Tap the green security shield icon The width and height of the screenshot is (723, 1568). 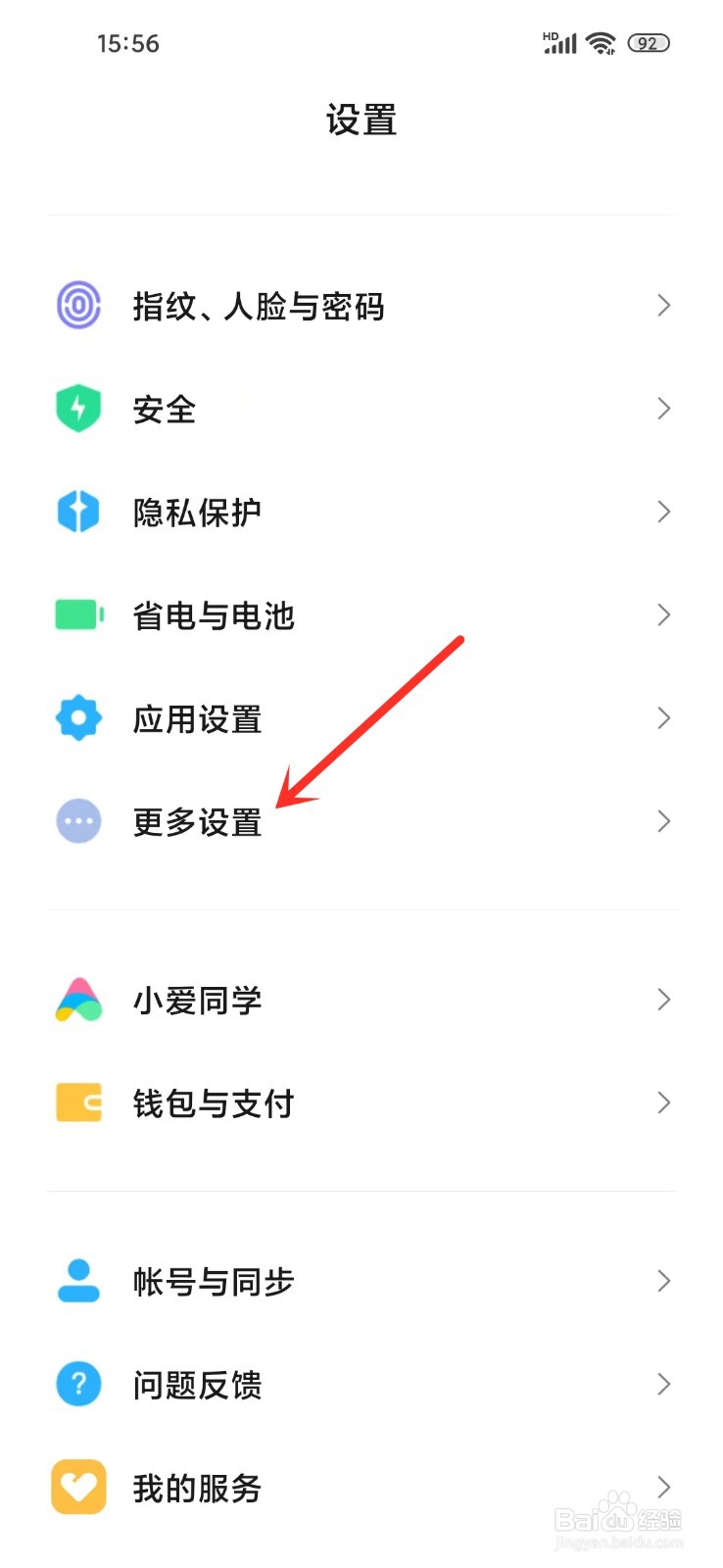tap(77, 409)
